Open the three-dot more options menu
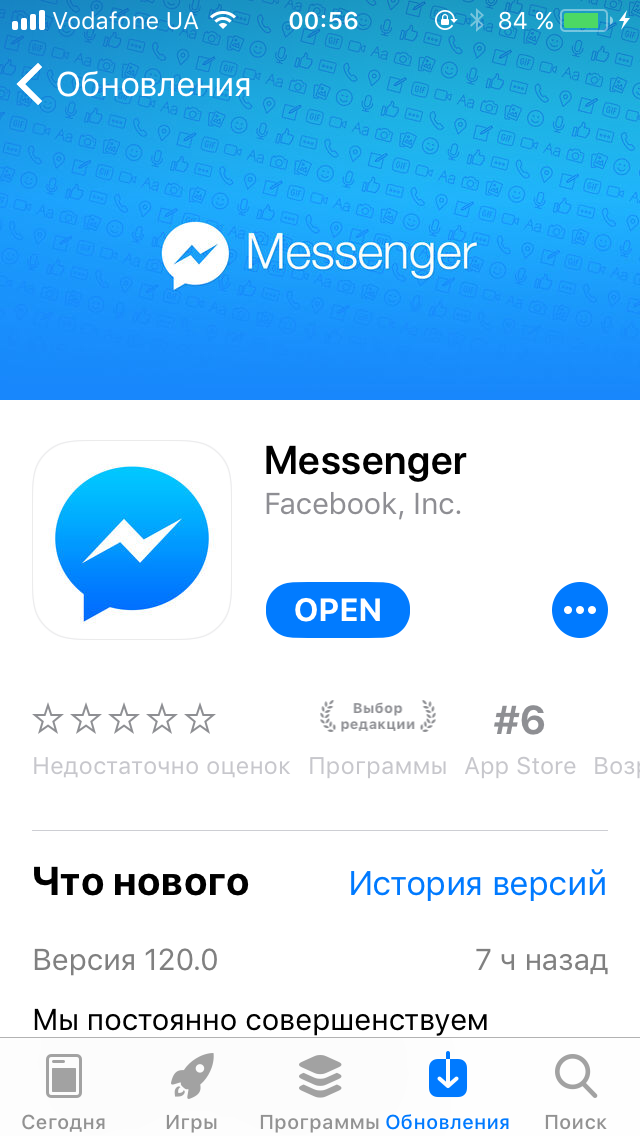Screen dimensions: 640x1136 [579, 610]
